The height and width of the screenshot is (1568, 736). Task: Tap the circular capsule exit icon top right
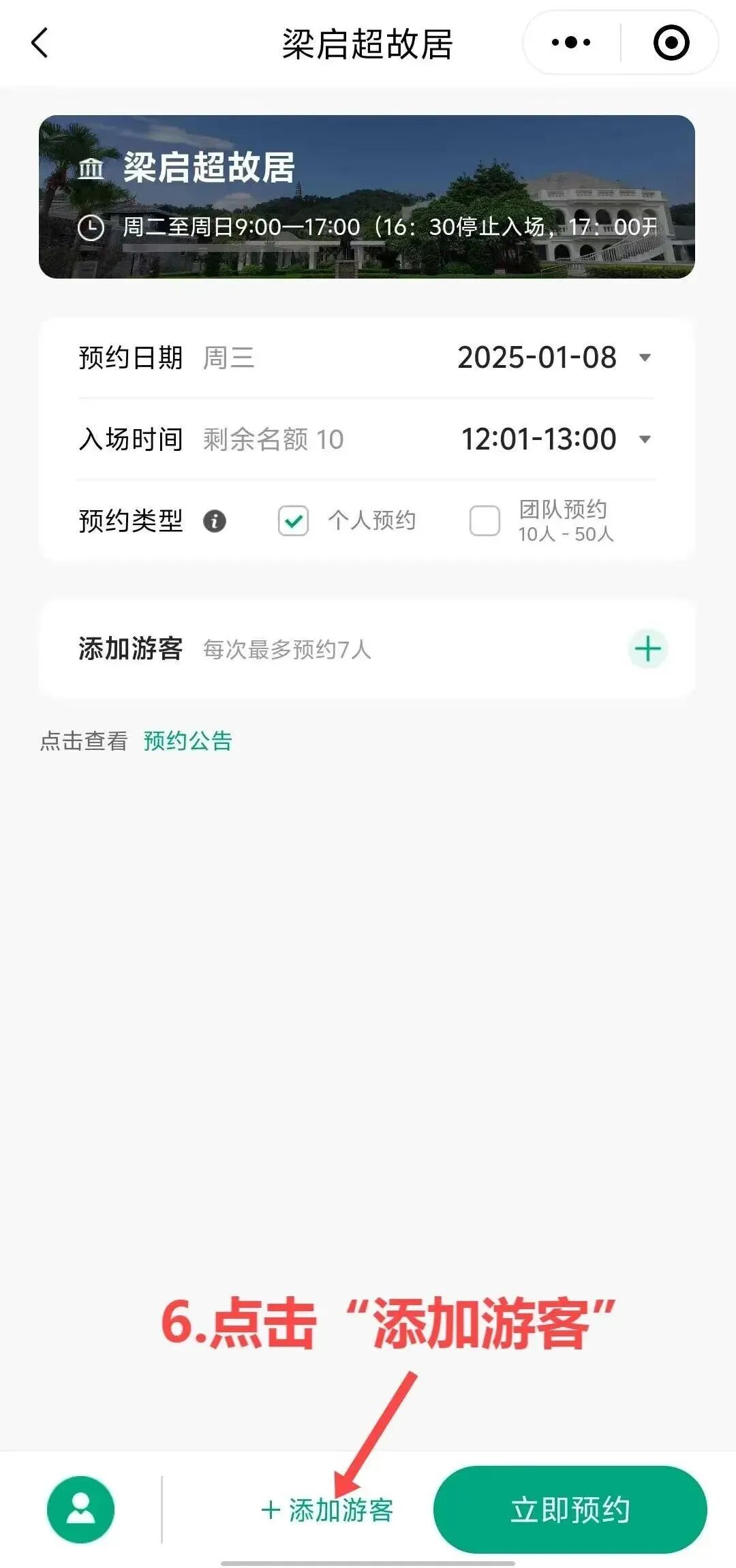(671, 42)
